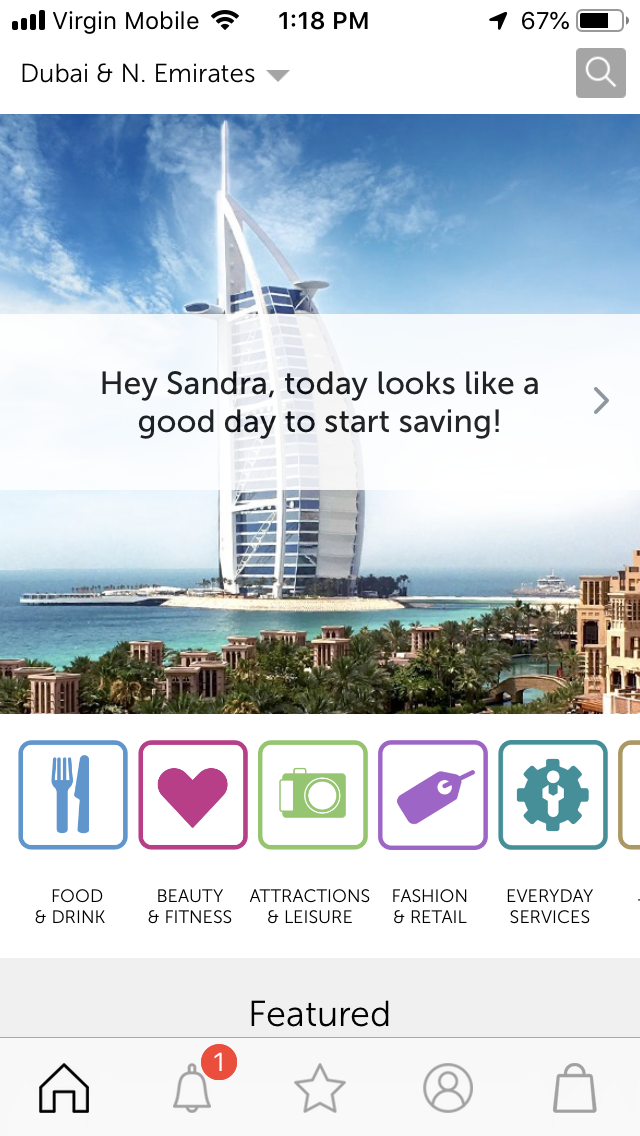Tap the arrow on the savings greeting banner
The image size is (640, 1136).
(600, 402)
